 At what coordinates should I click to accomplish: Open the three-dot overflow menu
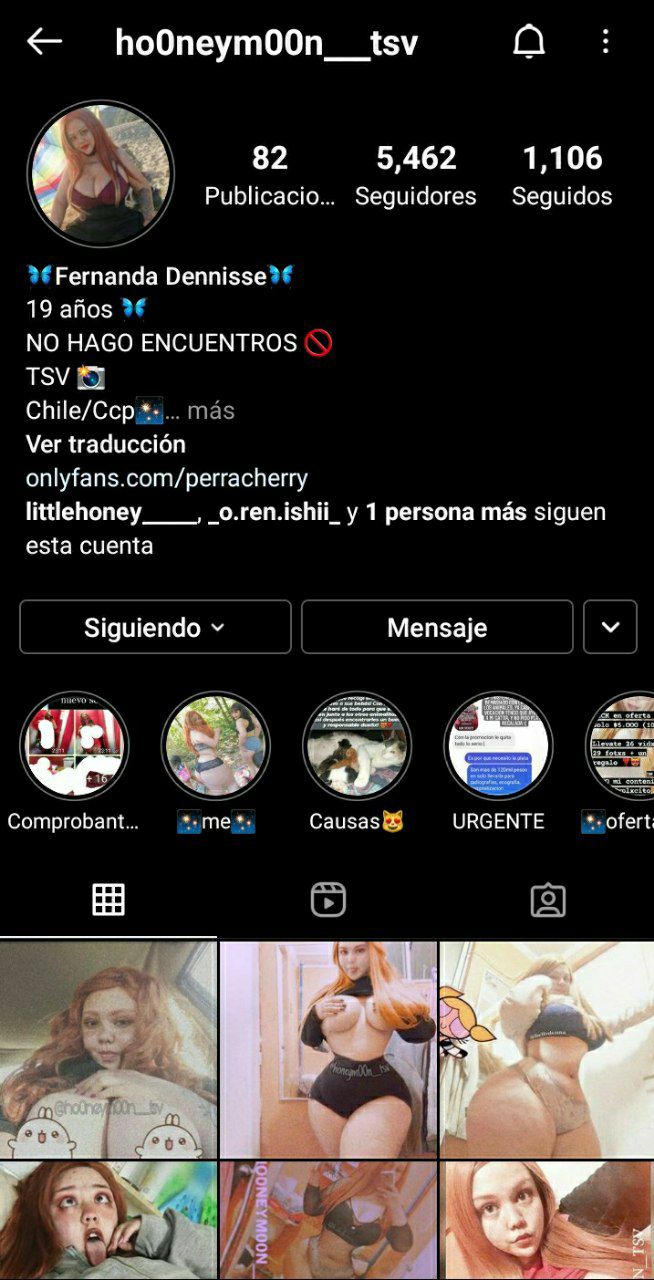[606, 41]
